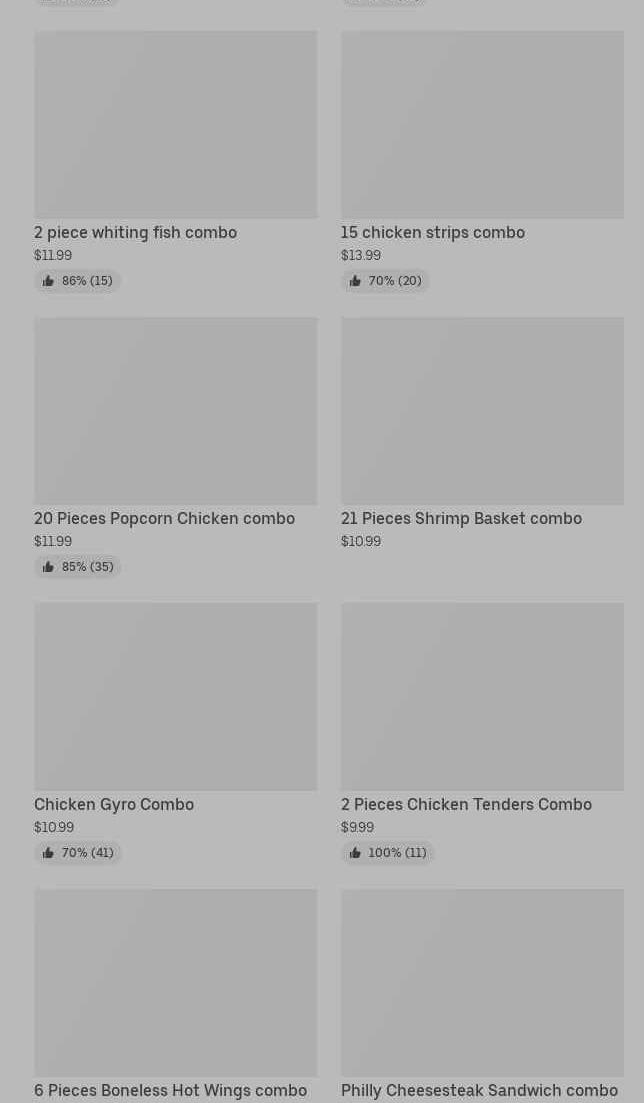Select the 15 chicken strips combo
This screenshot has height=1103, width=644.
pyautogui.click(x=481, y=125)
